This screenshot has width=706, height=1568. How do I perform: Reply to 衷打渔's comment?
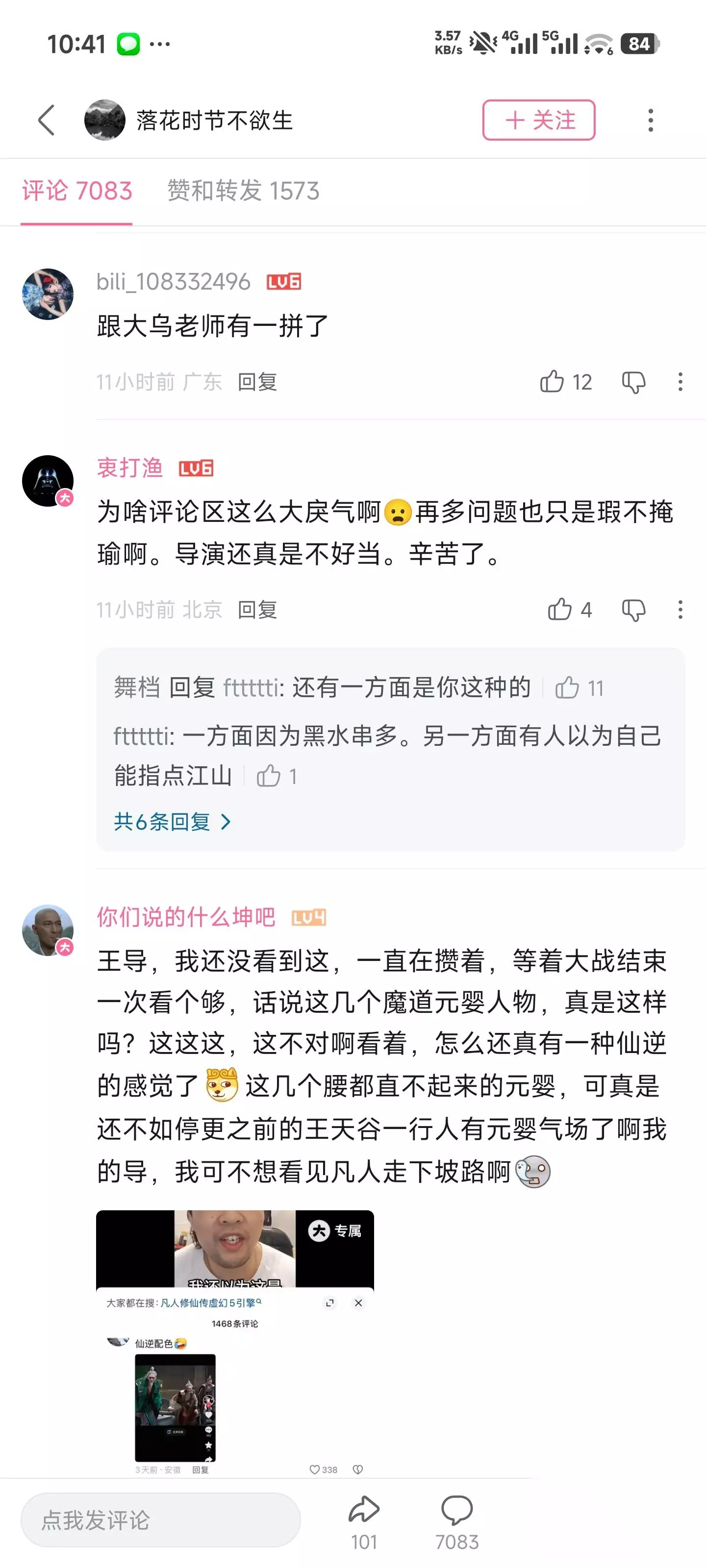click(257, 609)
